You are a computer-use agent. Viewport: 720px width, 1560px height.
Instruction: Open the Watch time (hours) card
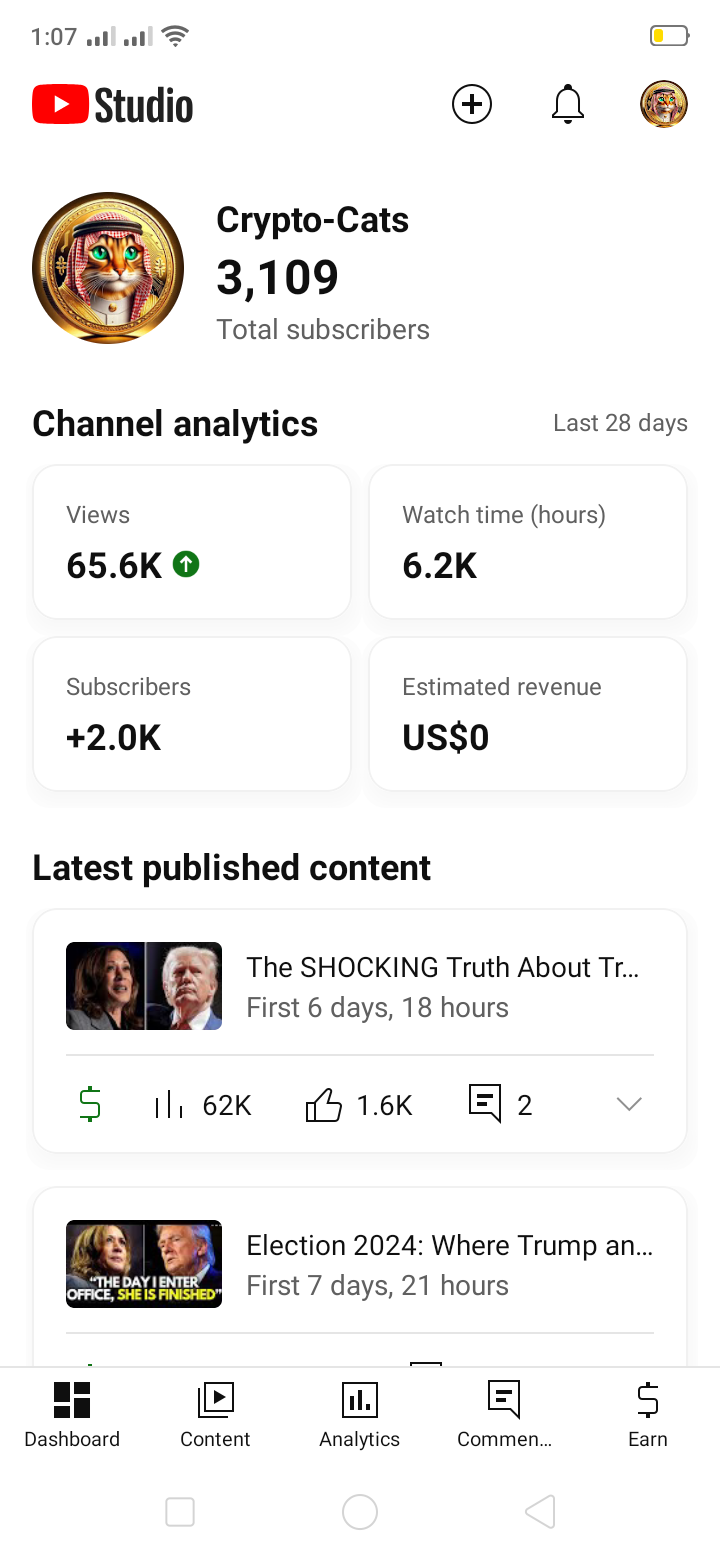pos(528,542)
